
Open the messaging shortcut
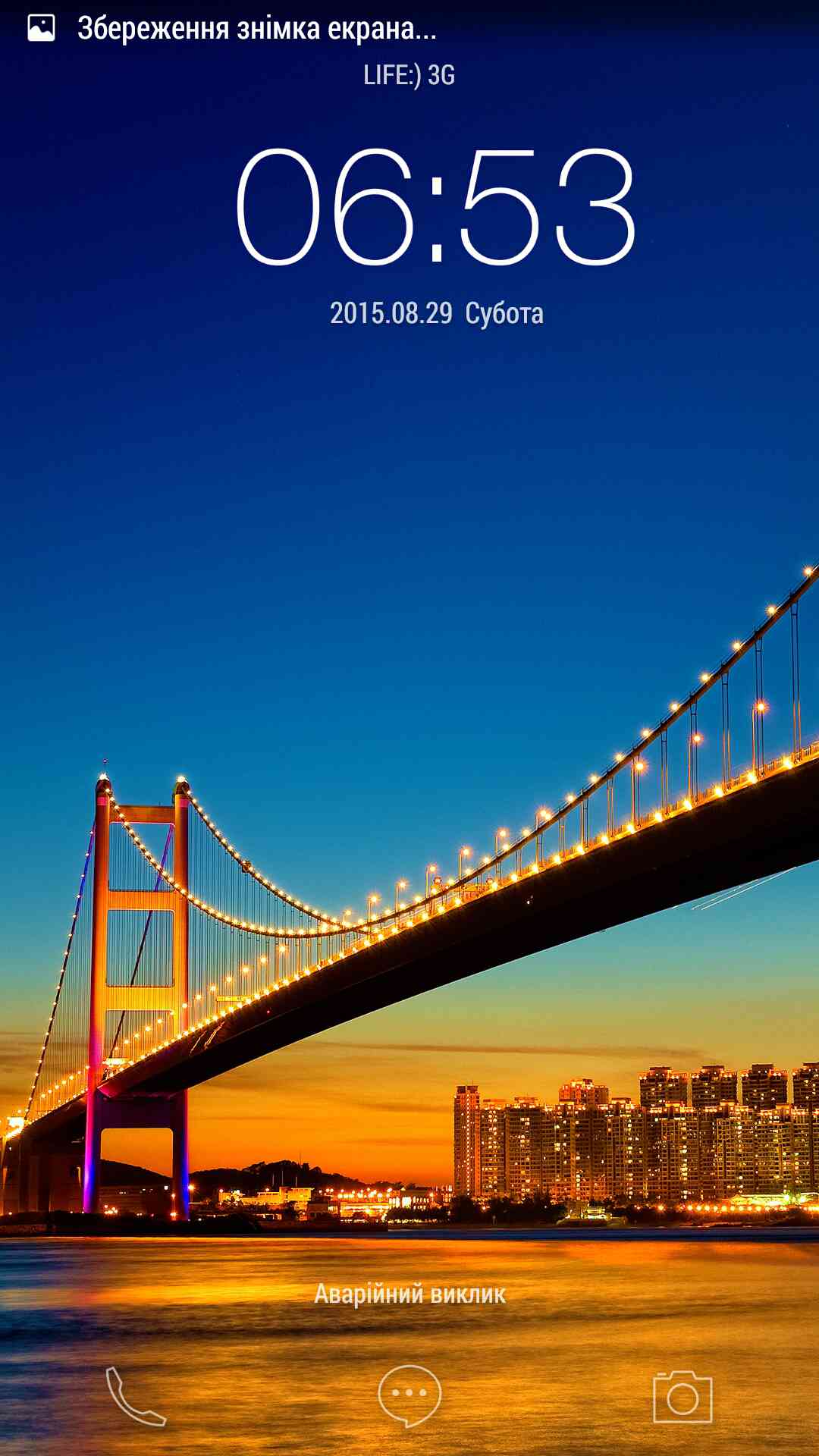point(409,1396)
